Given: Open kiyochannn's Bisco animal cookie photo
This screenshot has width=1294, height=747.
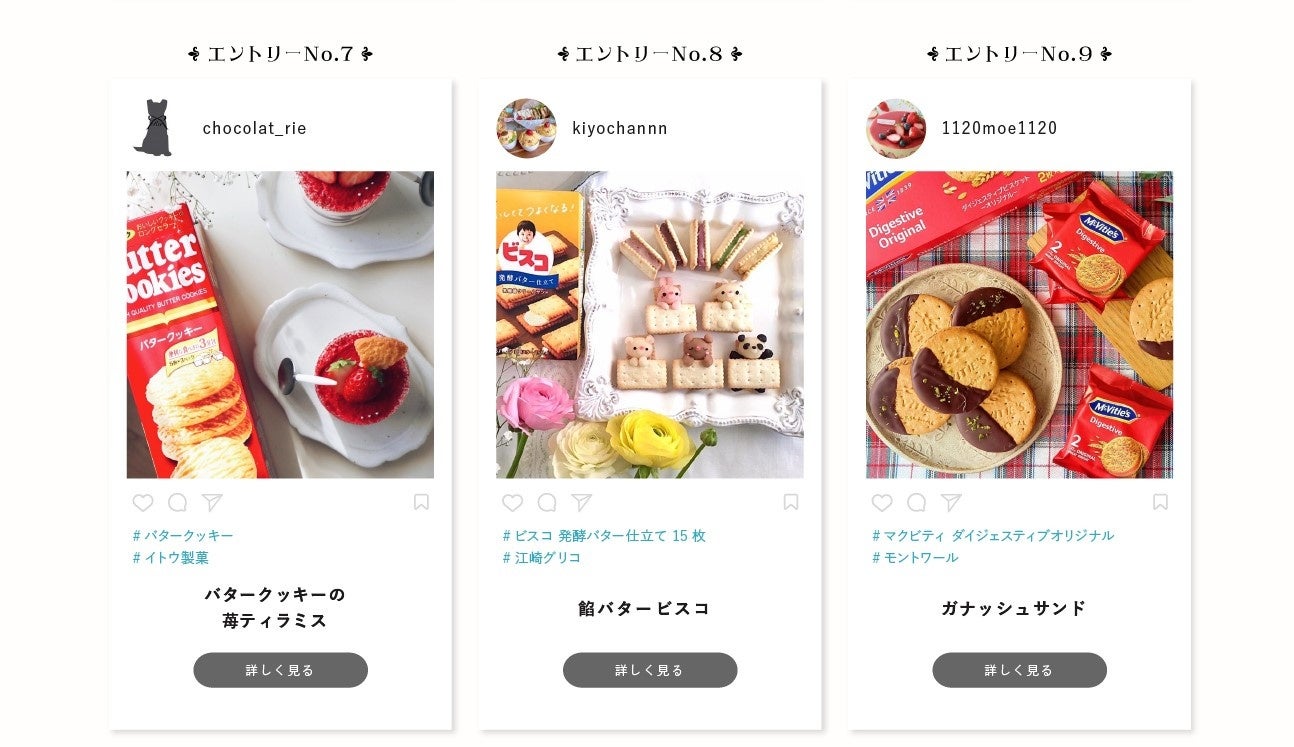Looking at the screenshot, I should tap(650, 324).
